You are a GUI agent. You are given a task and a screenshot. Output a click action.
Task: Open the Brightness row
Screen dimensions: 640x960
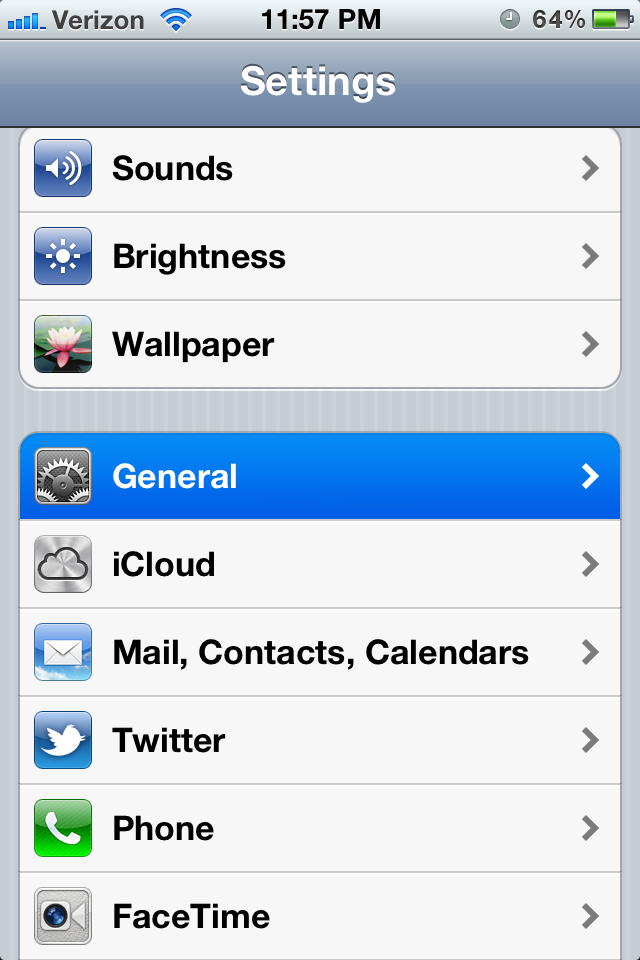click(x=320, y=256)
